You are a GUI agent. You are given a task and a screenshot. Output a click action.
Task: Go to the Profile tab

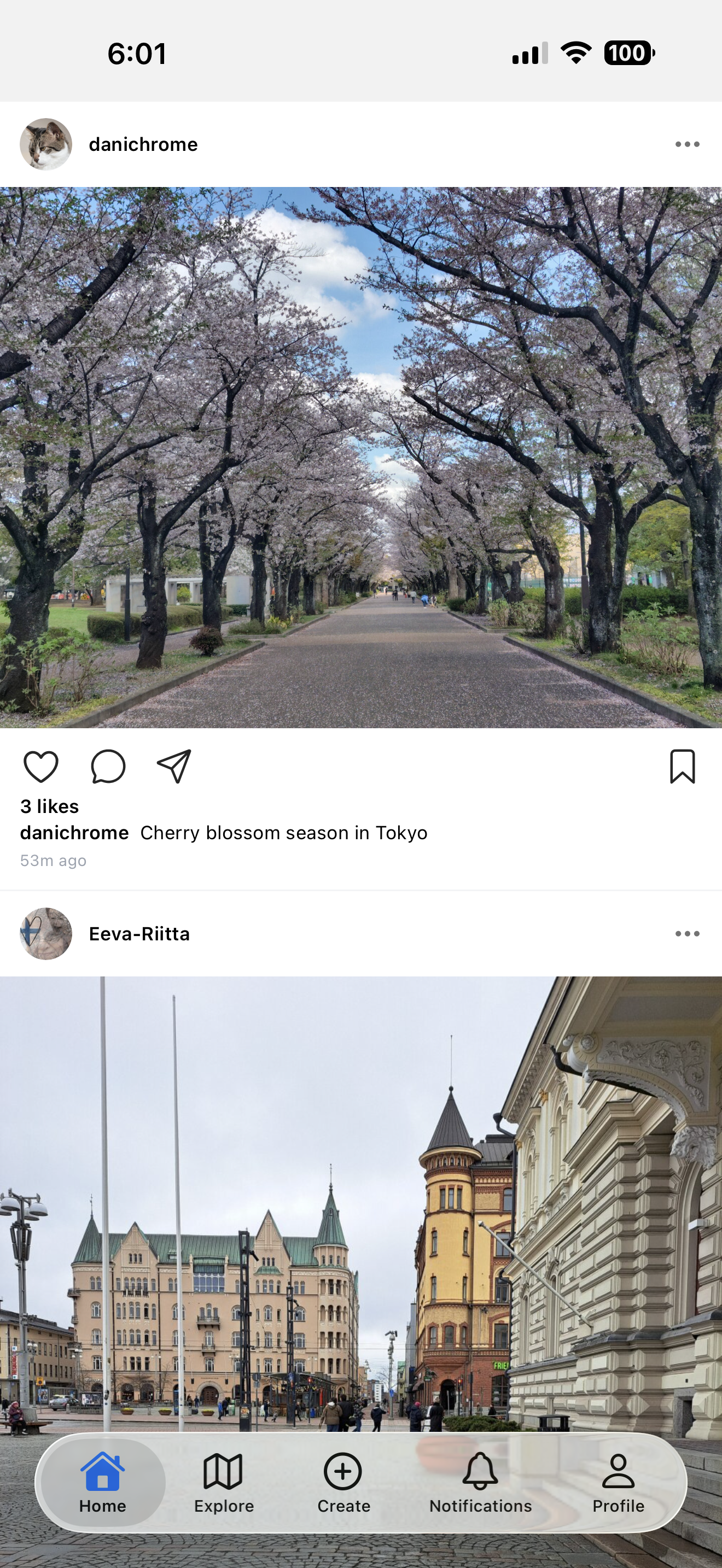click(618, 1483)
